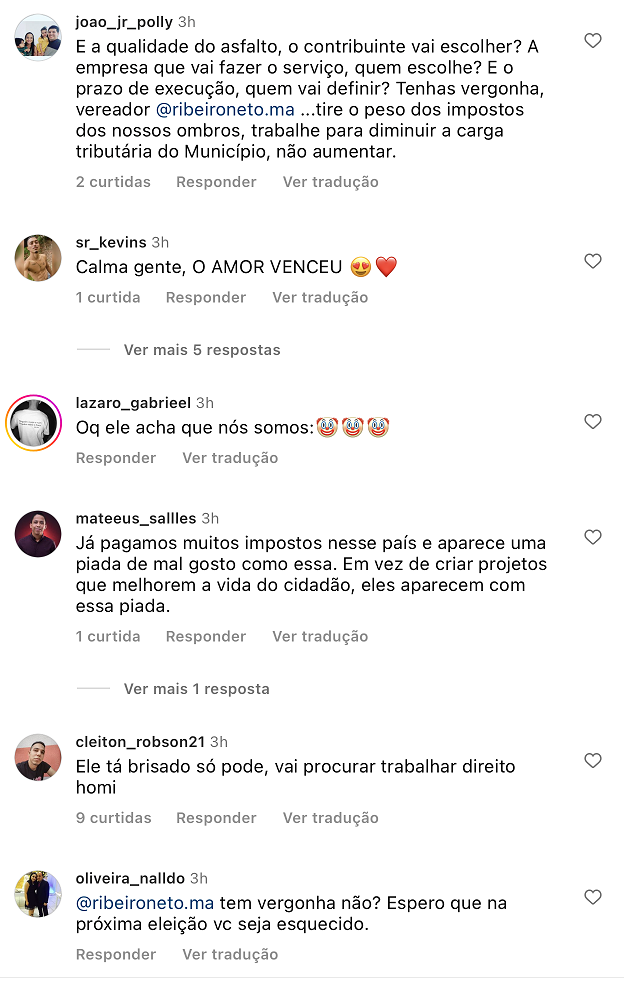Like joao_jr_polly's comment

(593, 41)
